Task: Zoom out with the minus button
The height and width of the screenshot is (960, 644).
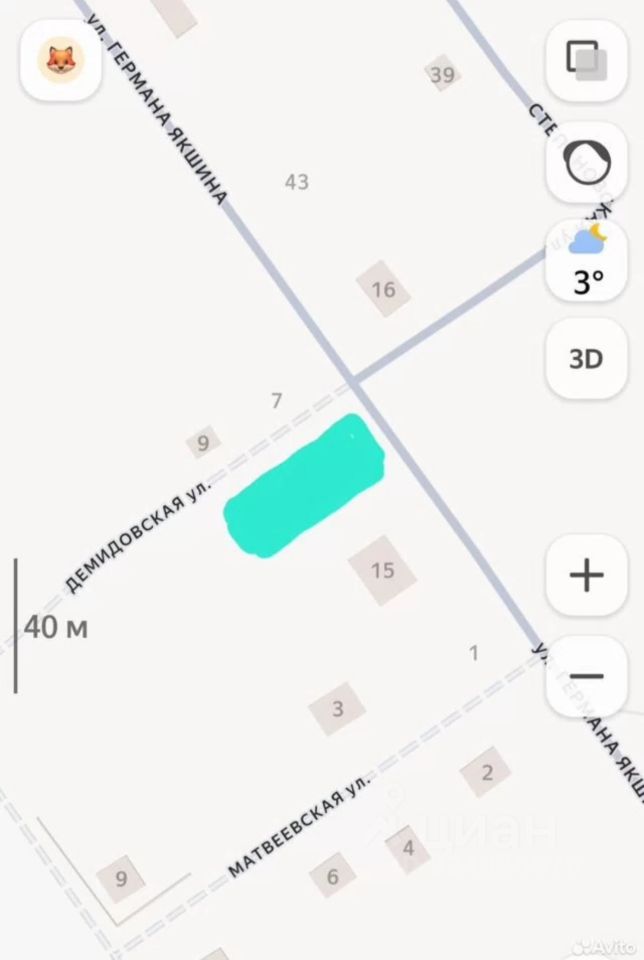Action: click(x=586, y=676)
